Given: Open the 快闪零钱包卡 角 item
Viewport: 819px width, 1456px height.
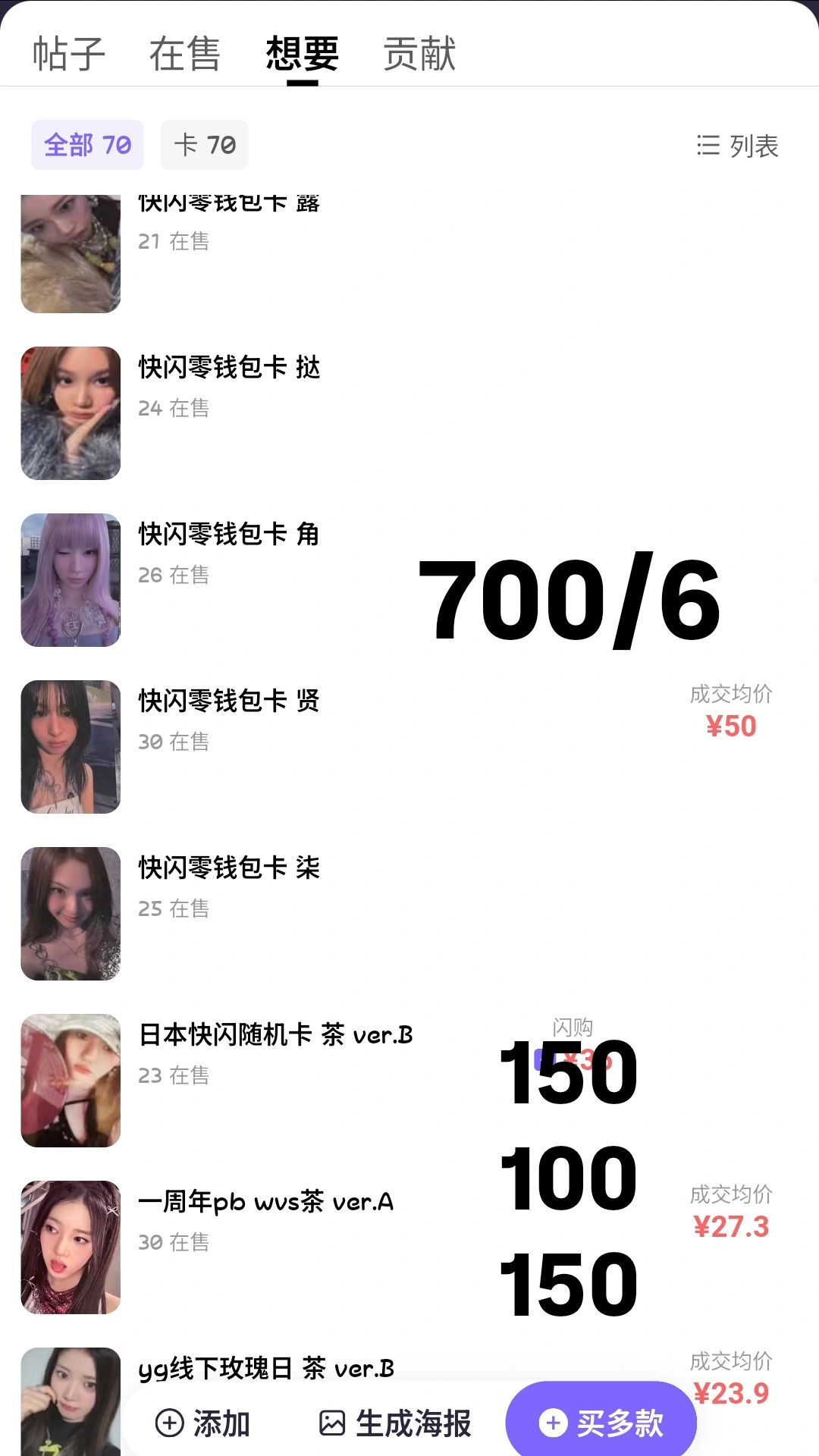Looking at the screenshot, I should click(228, 535).
